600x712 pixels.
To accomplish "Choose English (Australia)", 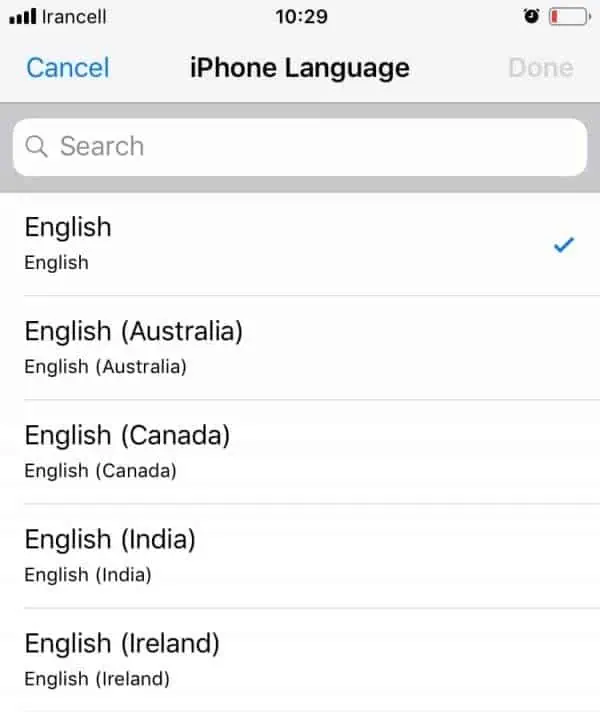I will [300, 347].
